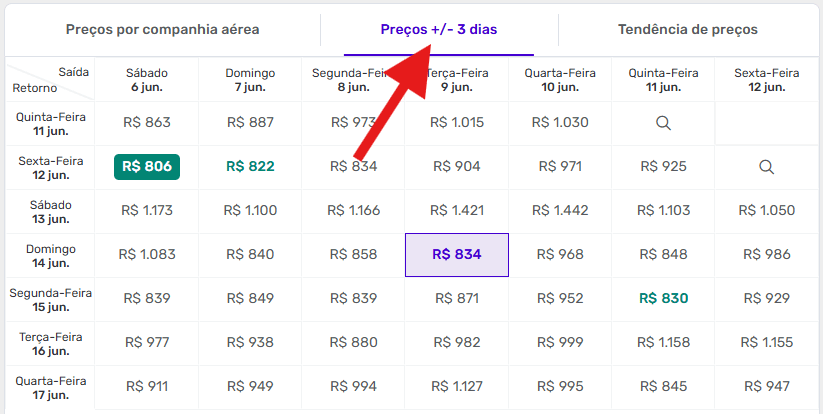Viewport: 823px width, 414px height.
Task: Select the Preços +/- 3 dias tab
Action: pos(438,29)
